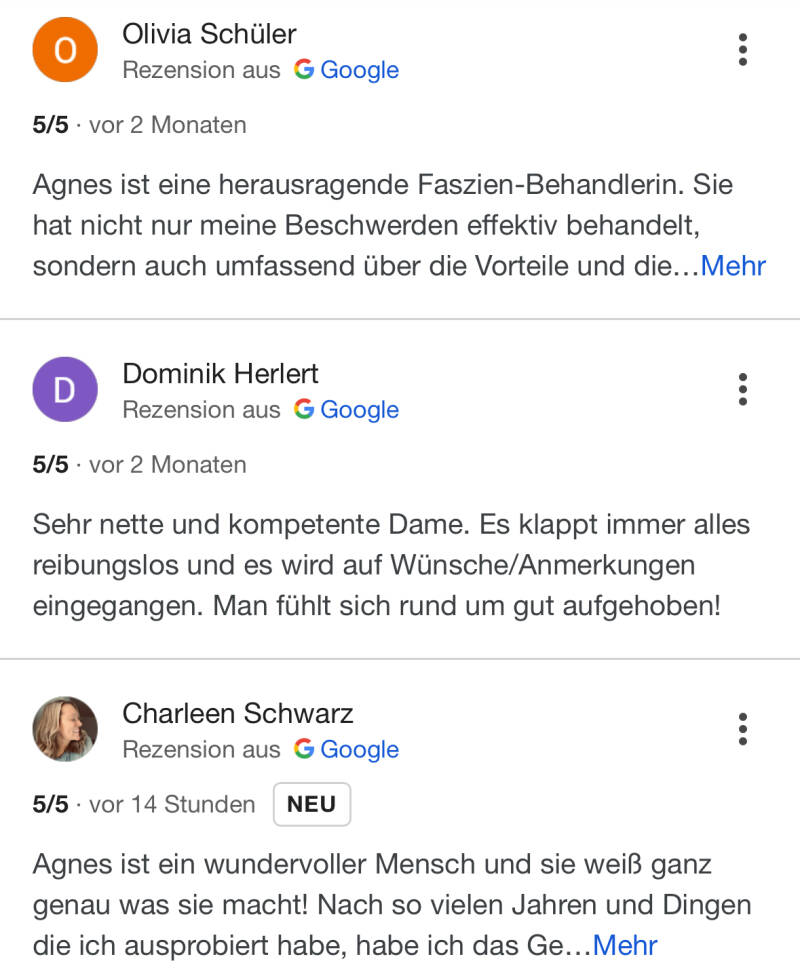Open overflow menu on Dominik Herlert's review
The image size is (800, 980).
pyautogui.click(x=742, y=389)
